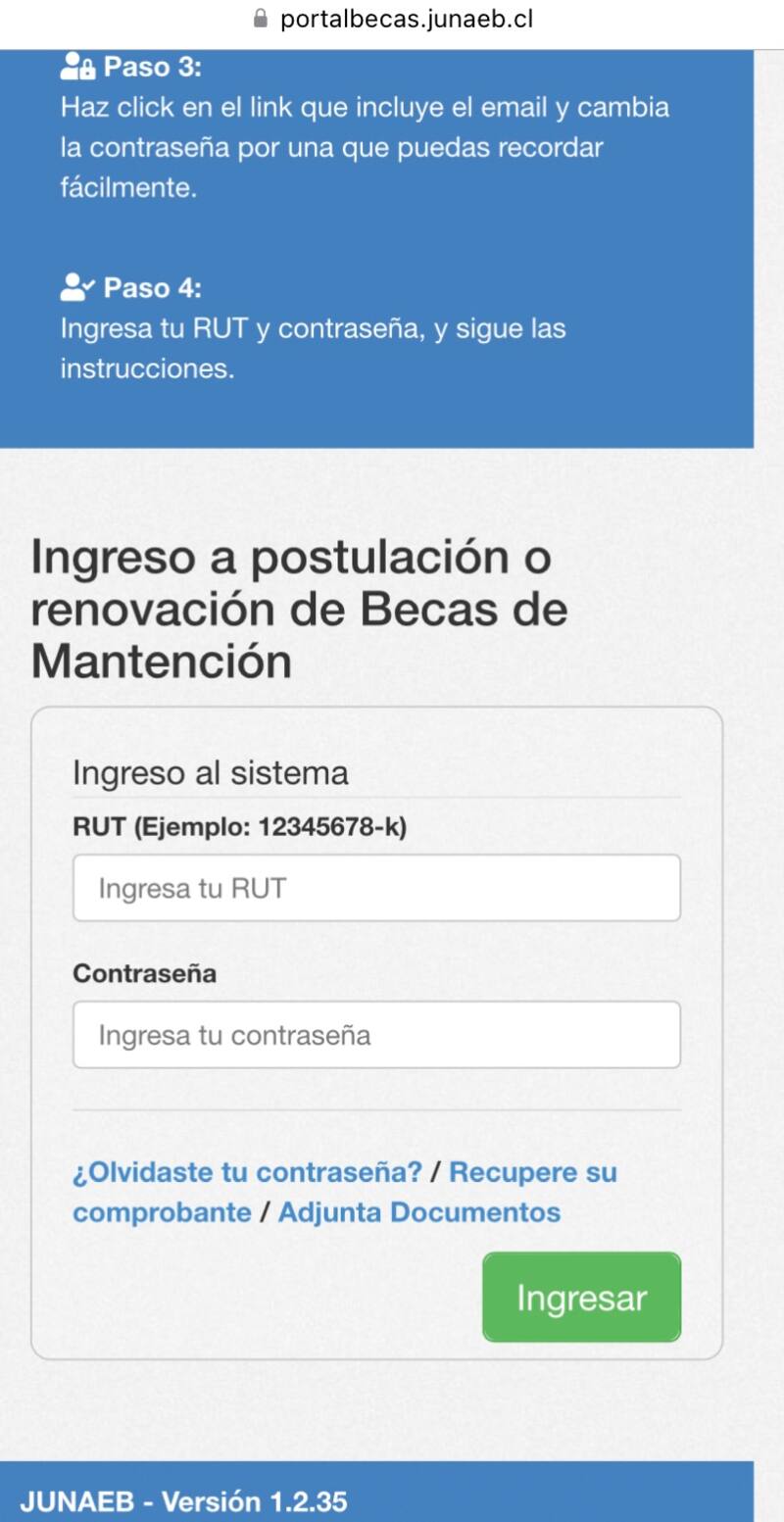Tap the RUT input field
Image resolution: width=784 pixels, height=1522 pixels.
[x=376, y=888]
